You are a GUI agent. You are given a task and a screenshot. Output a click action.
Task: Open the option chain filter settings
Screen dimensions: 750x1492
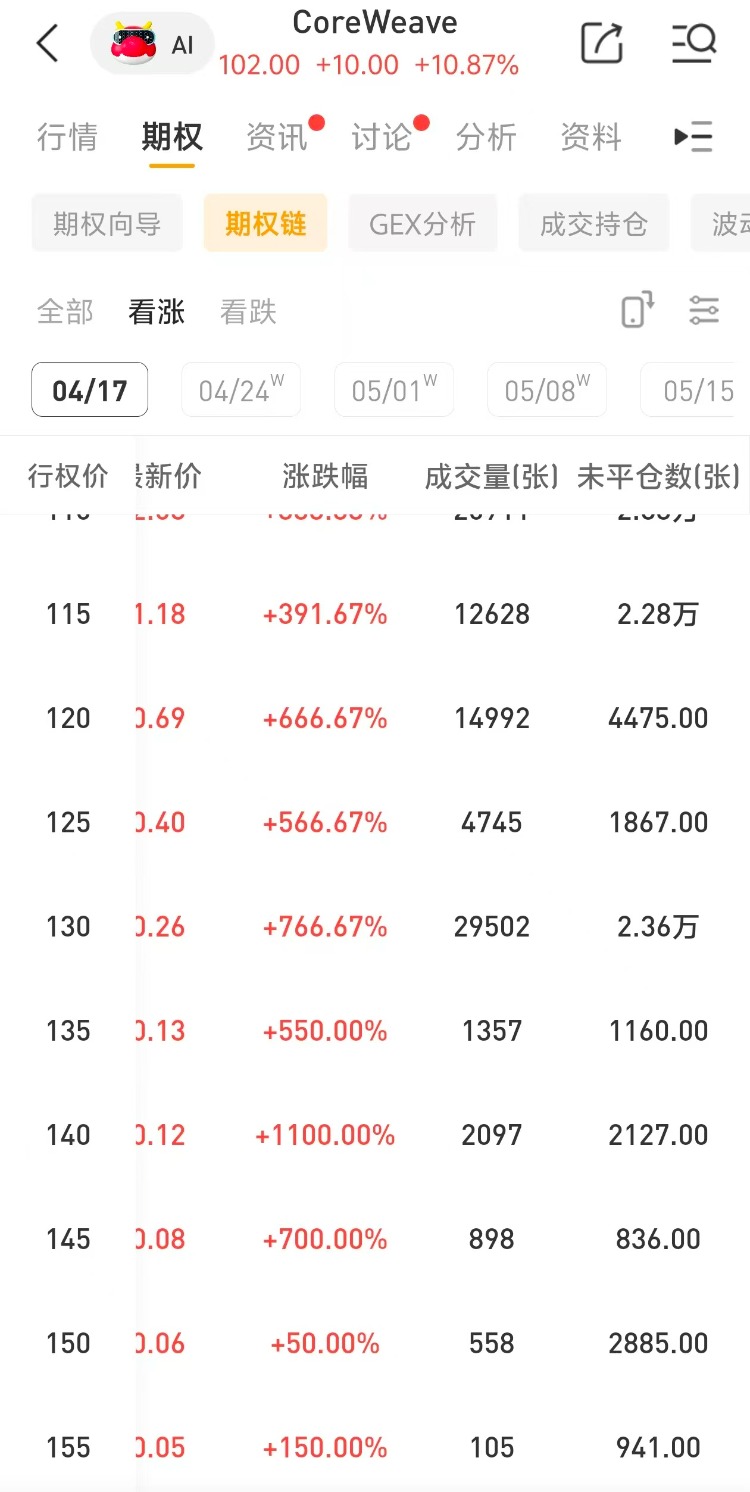(704, 310)
